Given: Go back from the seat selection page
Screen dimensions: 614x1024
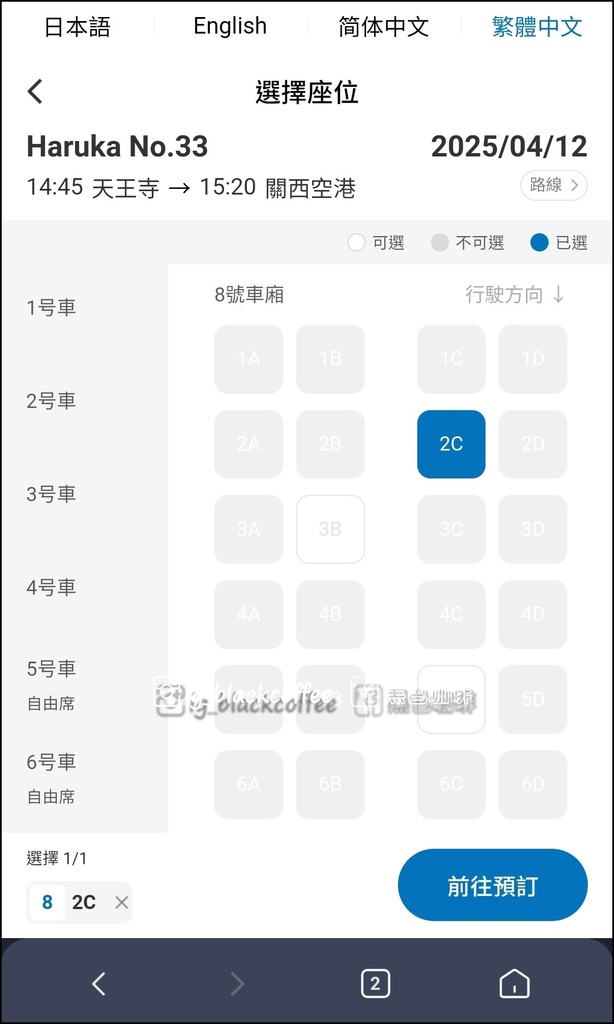Looking at the screenshot, I should click(x=35, y=91).
